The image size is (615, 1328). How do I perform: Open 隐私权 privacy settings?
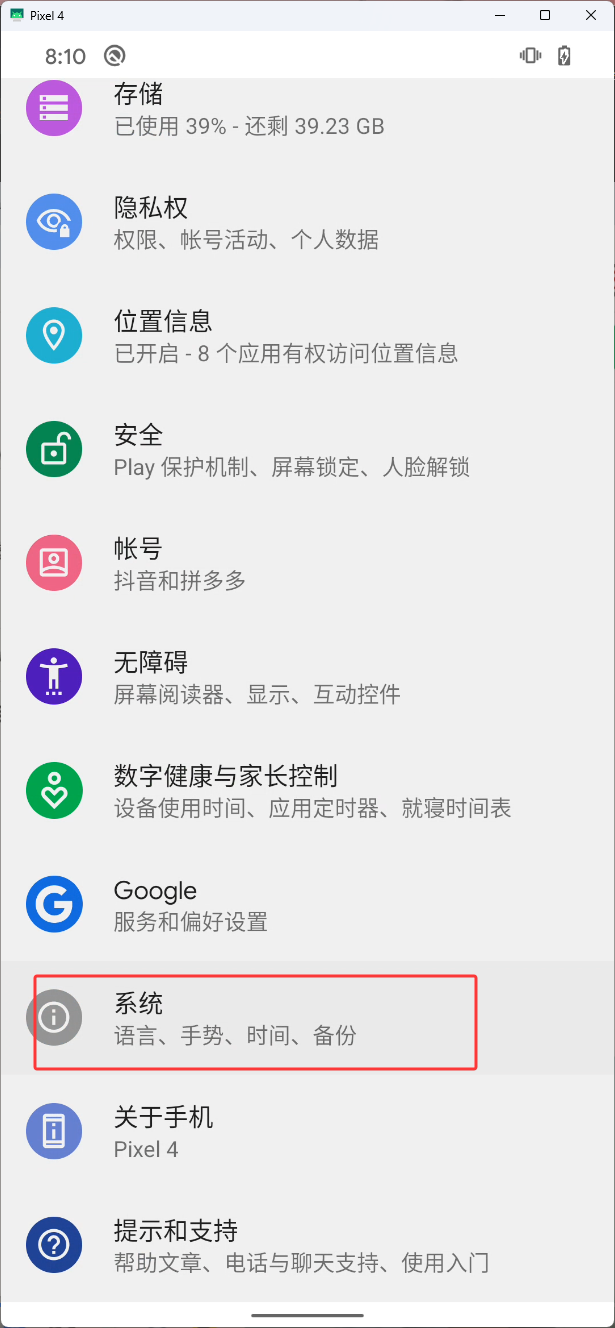(x=307, y=222)
